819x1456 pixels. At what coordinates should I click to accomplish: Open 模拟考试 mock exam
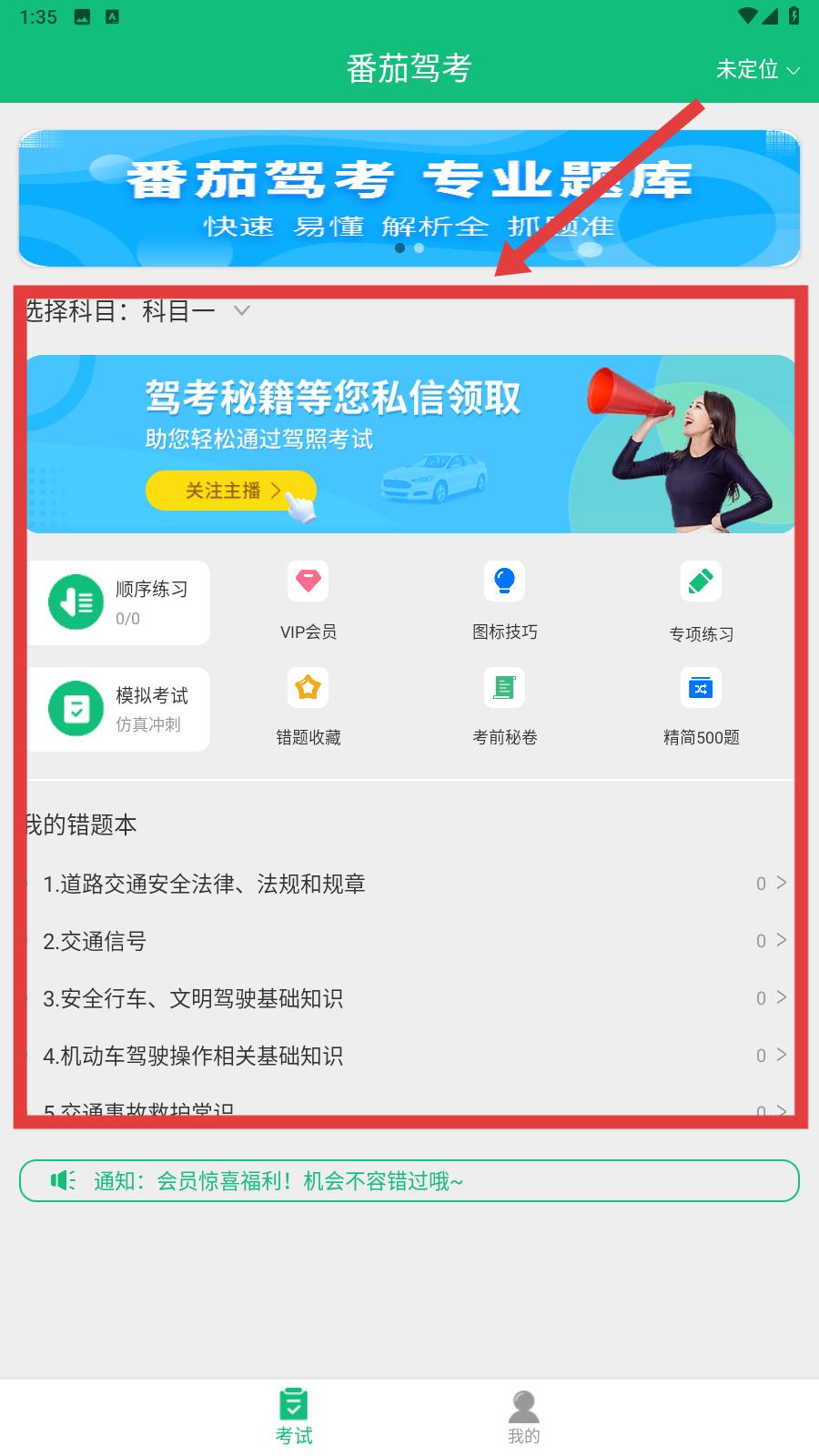click(x=118, y=709)
